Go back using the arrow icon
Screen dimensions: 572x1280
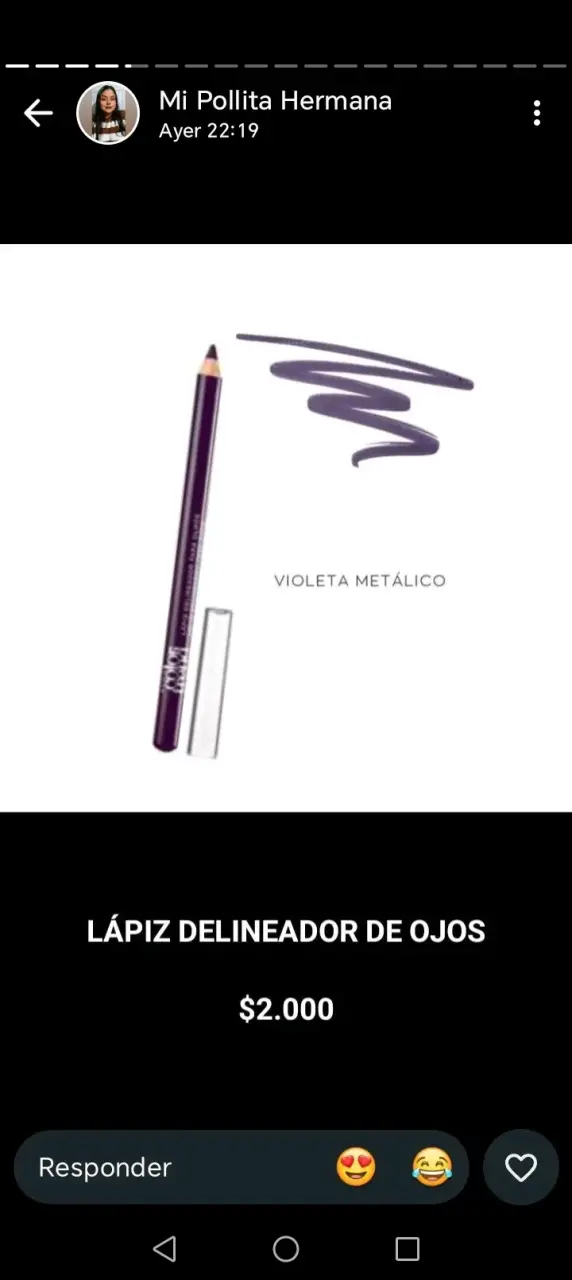click(x=38, y=113)
